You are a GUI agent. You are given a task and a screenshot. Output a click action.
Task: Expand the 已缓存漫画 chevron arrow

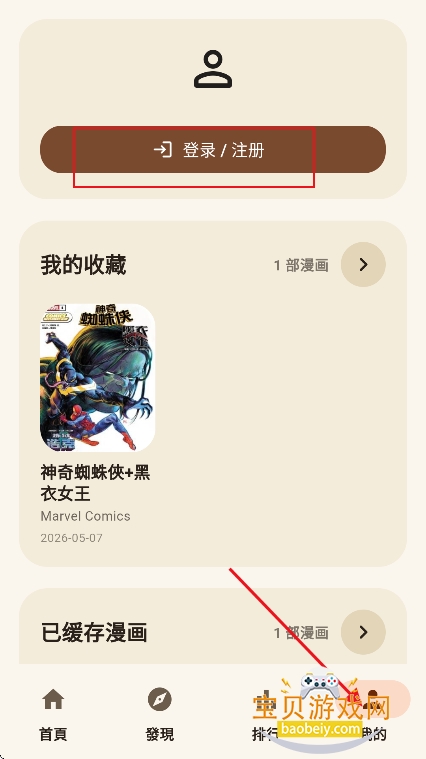click(x=363, y=632)
